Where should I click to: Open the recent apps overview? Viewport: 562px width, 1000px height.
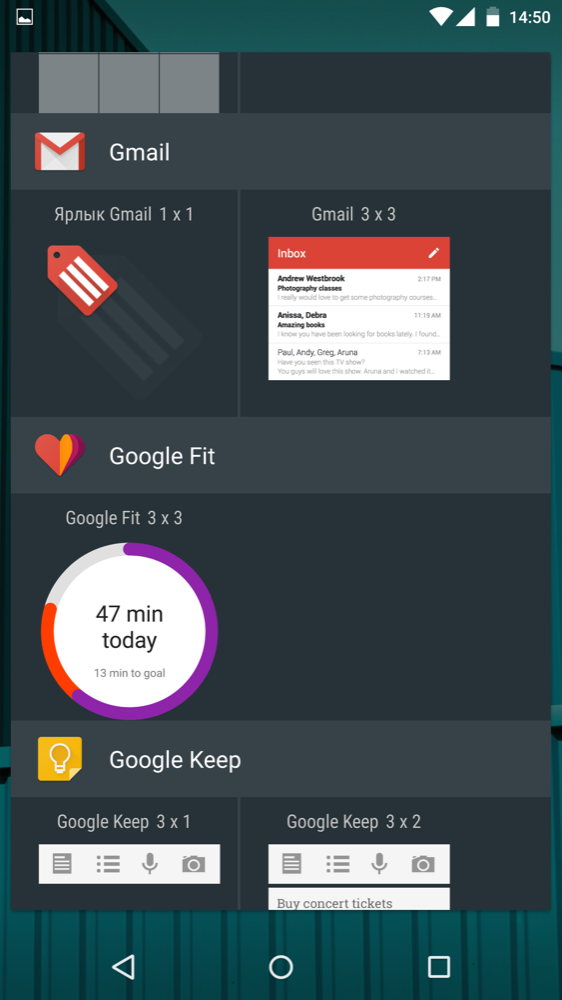point(438,966)
